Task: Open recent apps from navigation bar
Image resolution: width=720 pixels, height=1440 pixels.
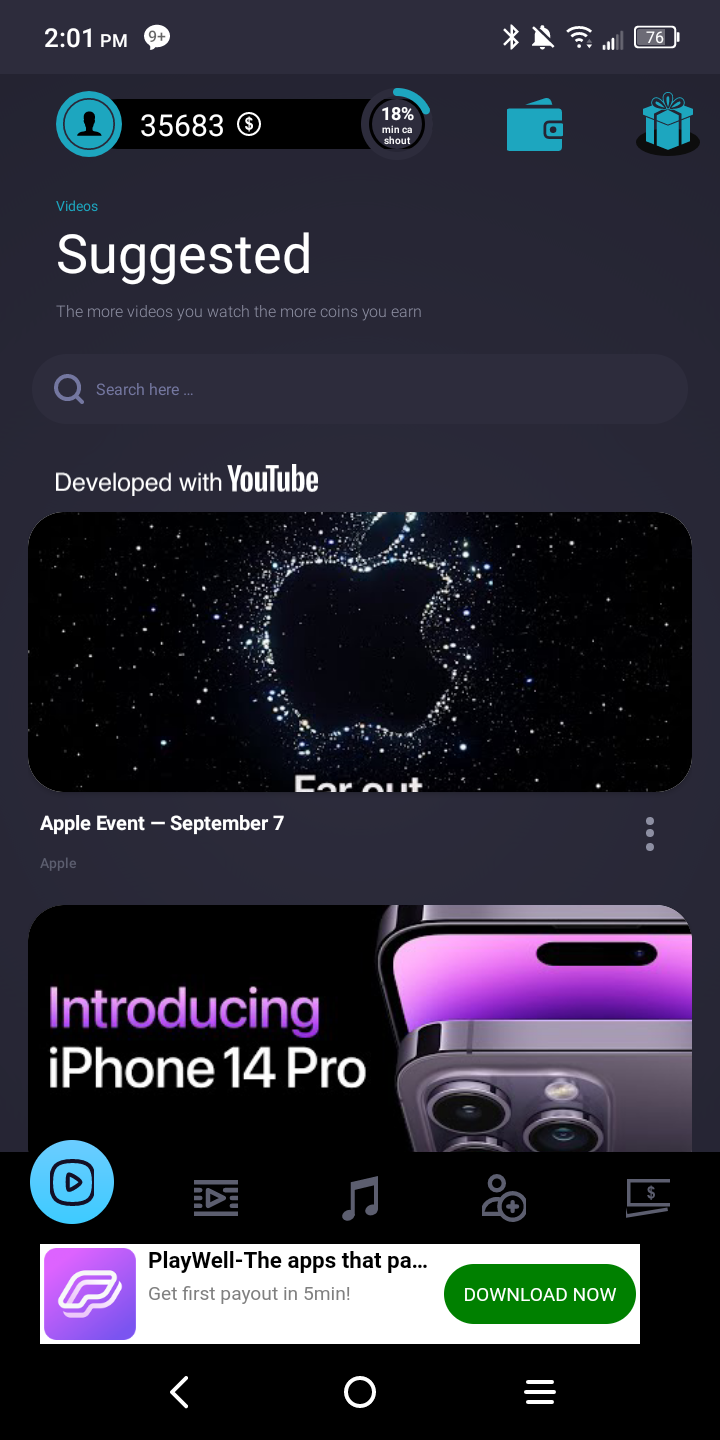Action: [x=539, y=1392]
